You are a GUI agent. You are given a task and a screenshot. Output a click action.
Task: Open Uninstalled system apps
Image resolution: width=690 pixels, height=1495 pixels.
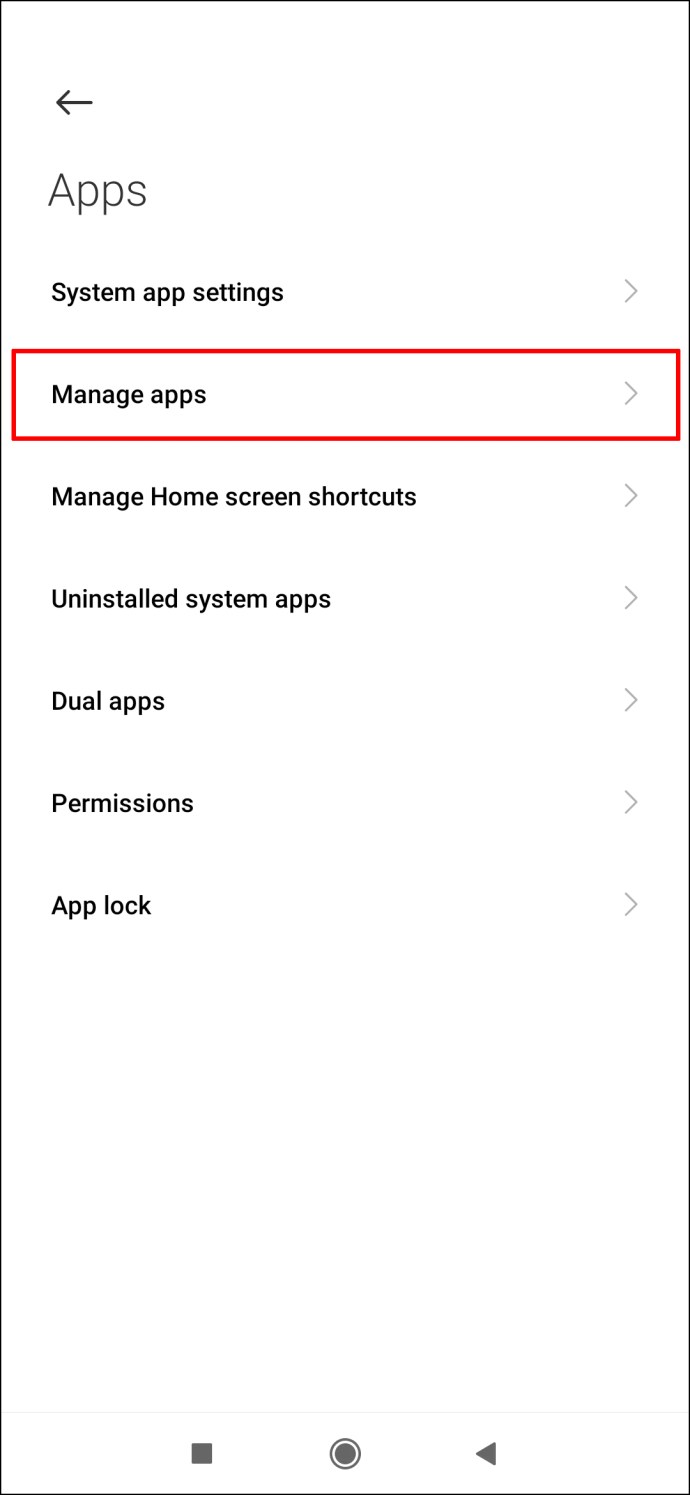point(345,598)
